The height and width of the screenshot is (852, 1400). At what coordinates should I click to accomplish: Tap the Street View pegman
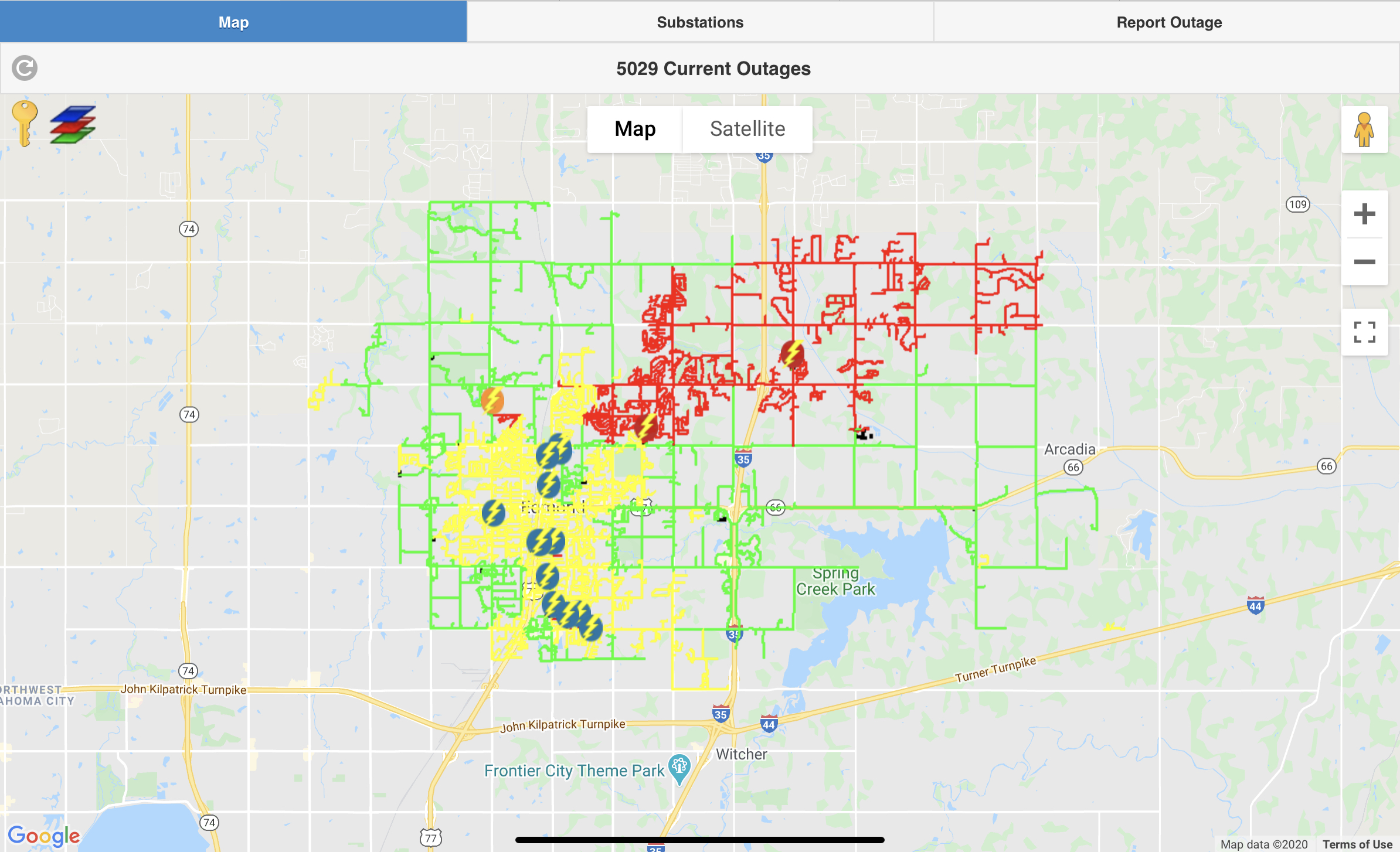(1364, 129)
